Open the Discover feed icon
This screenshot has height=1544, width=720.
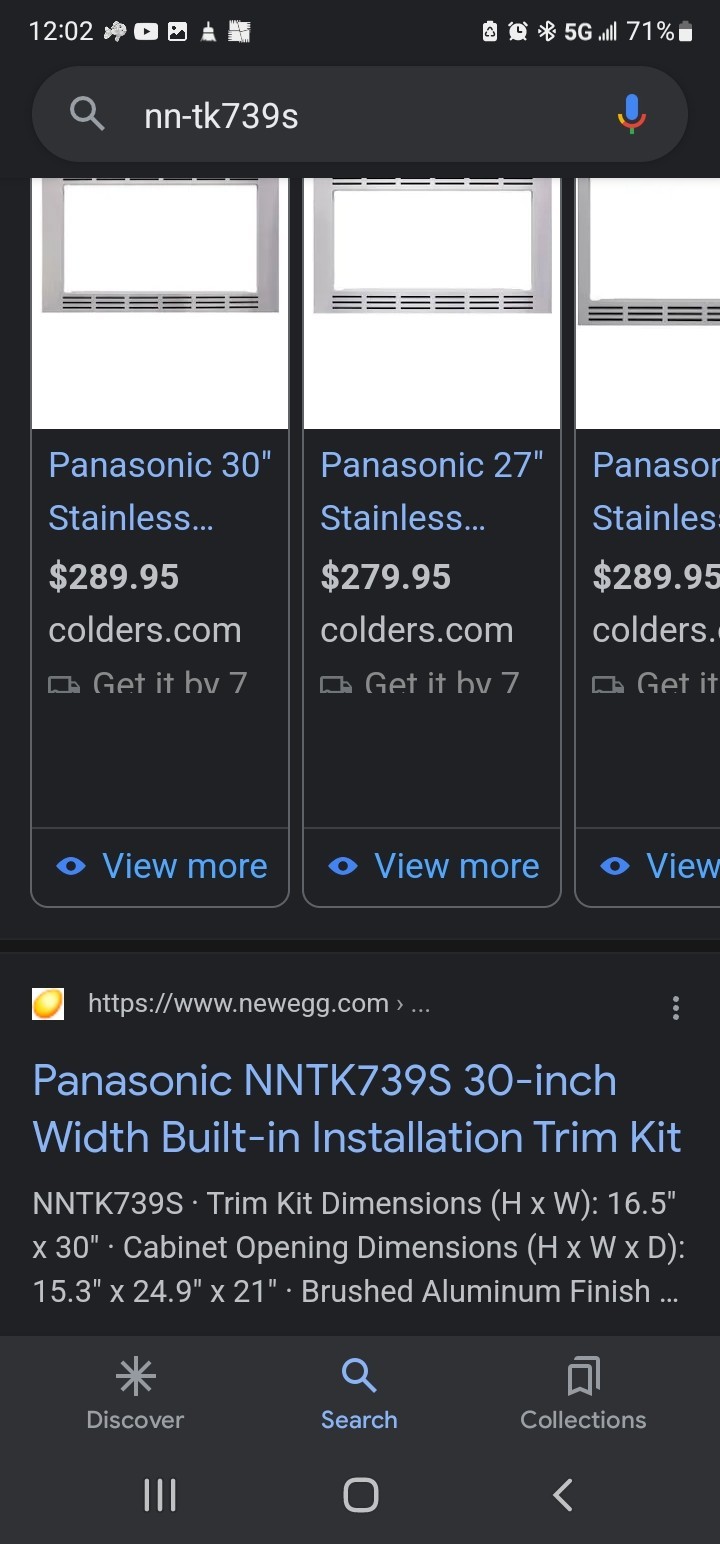pos(135,1377)
